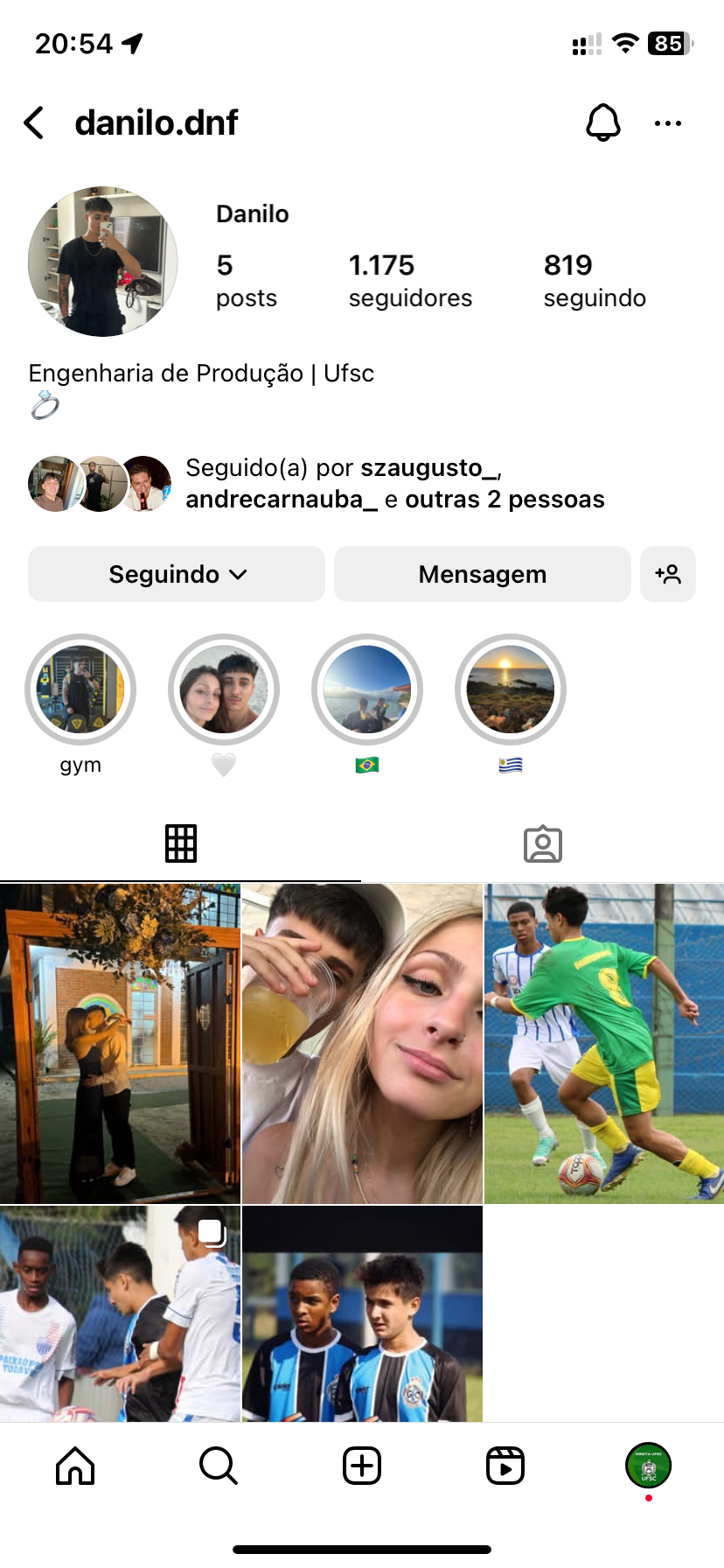The height and width of the screenshot is (1568, 724).
Task: Switch to the tagged photos tab
Action: (542, 843)
